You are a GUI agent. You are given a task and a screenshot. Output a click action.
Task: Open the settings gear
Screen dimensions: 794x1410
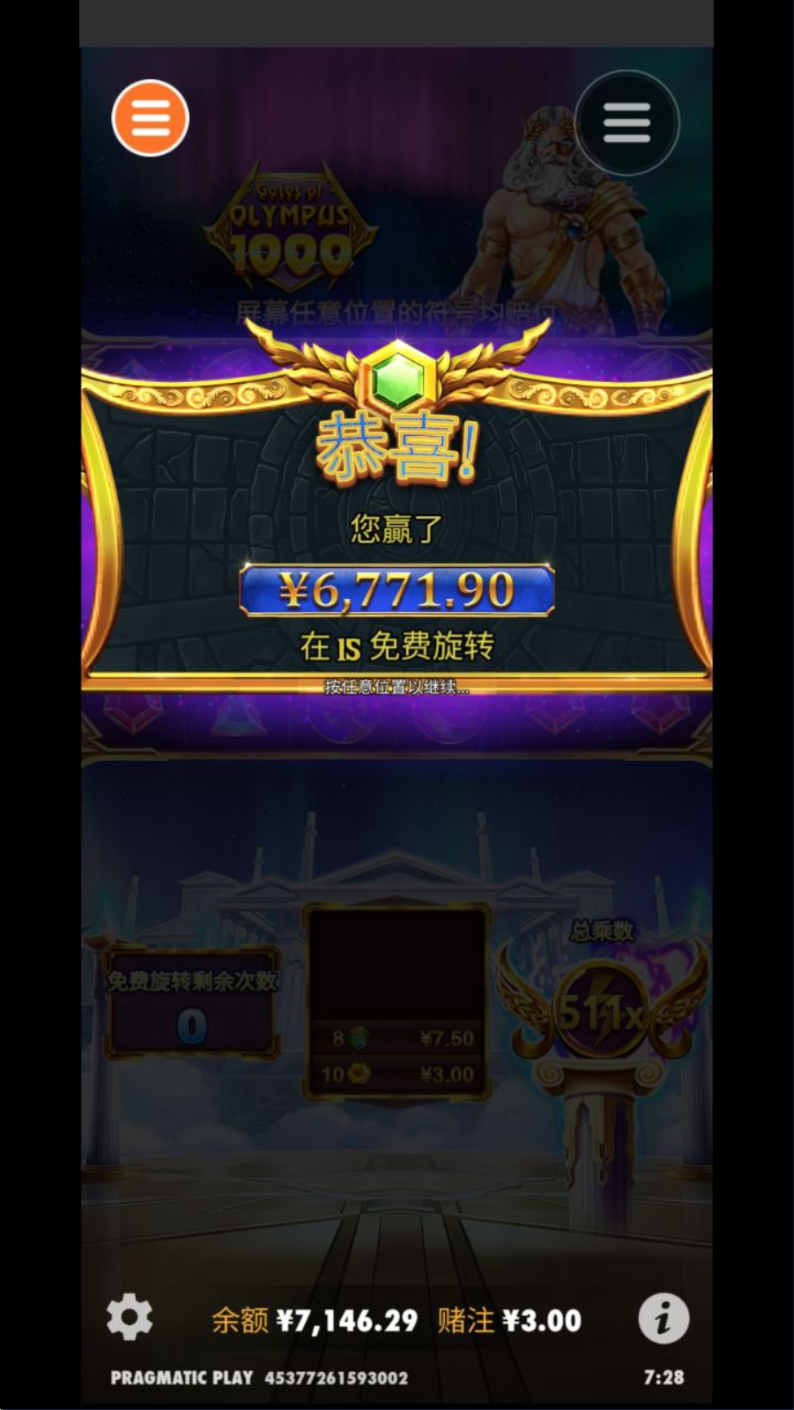(130, 1318)
